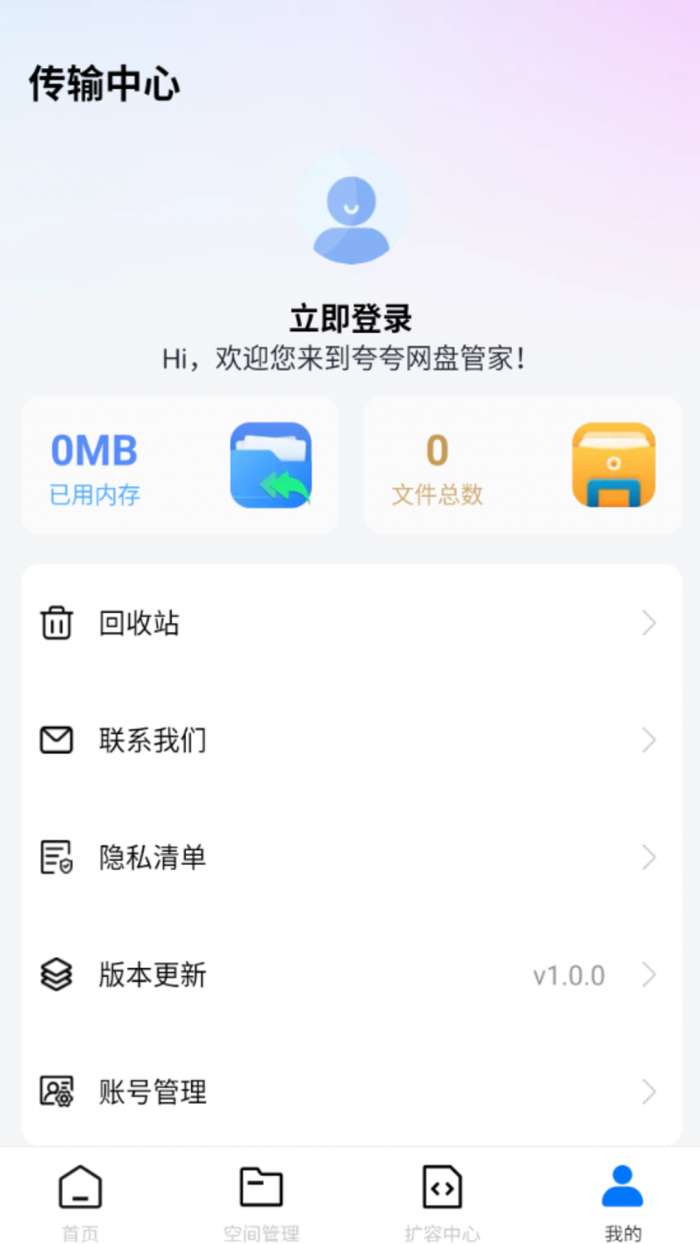Switch to the 空间管理 tab

tap(261, 1203)
